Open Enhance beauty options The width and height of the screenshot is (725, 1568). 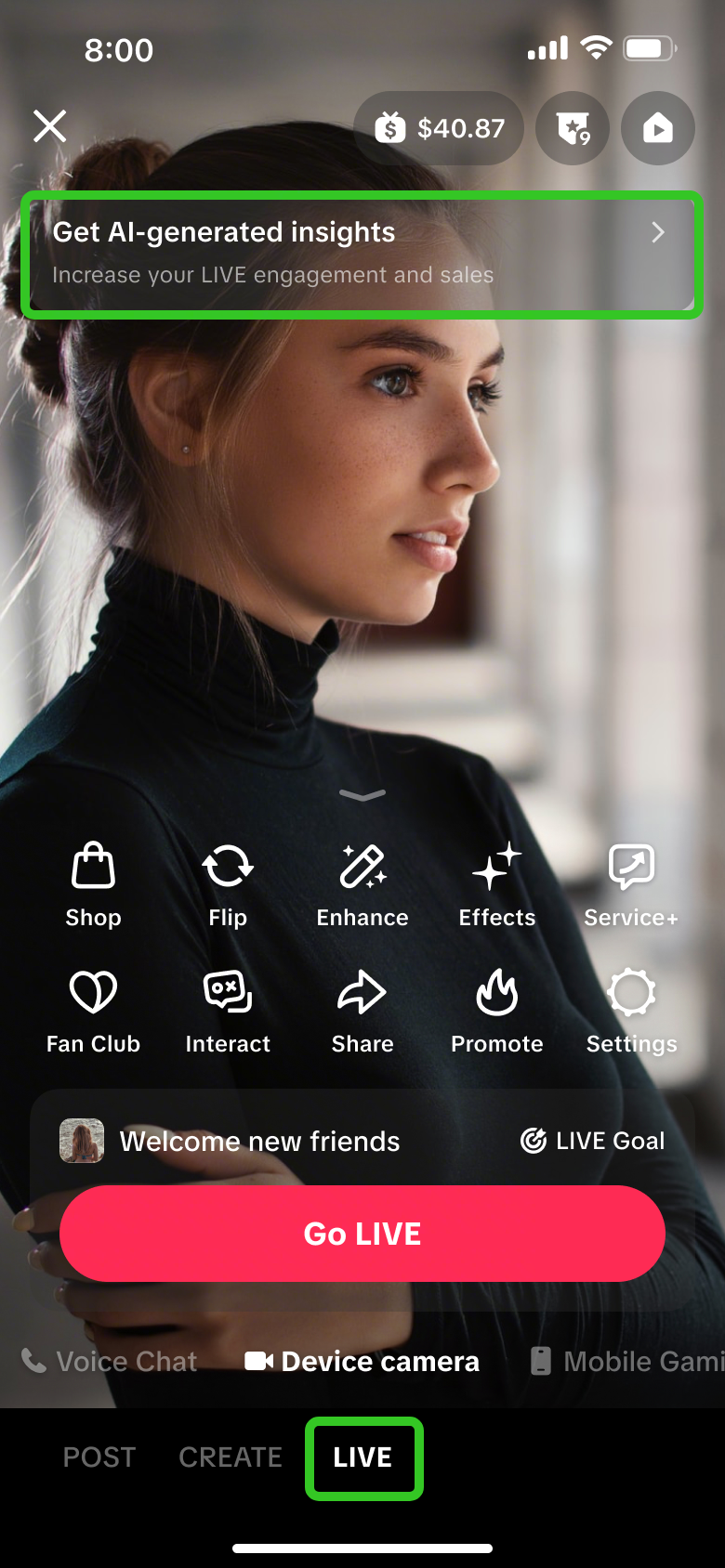click(362, 885)
